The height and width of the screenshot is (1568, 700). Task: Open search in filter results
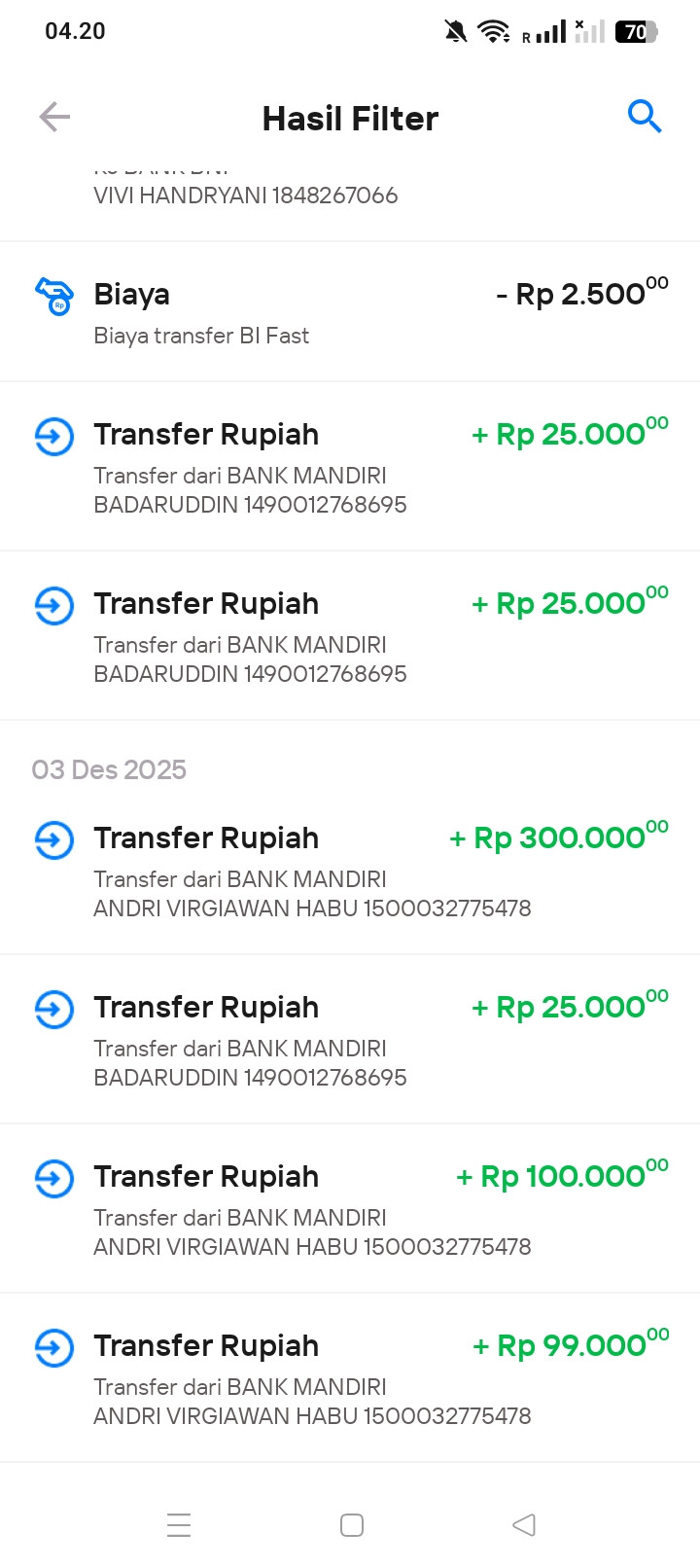pos(644,118)
